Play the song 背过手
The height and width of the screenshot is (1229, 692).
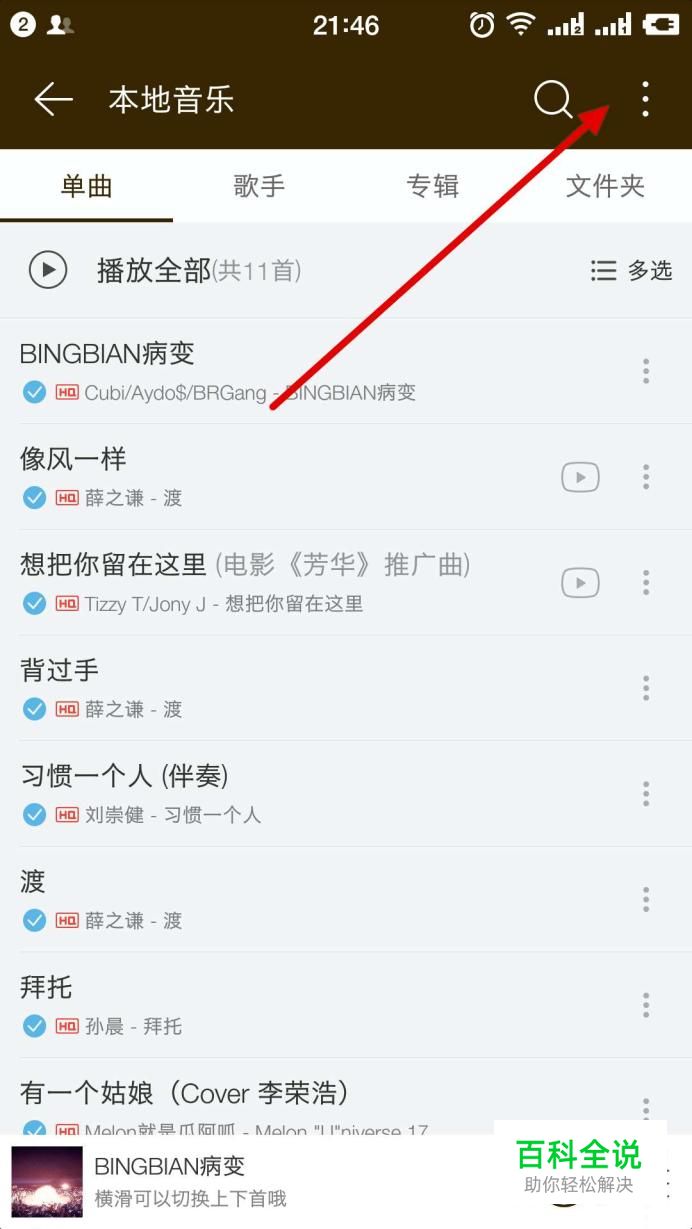pyautogui.click(x=300, y=688)
